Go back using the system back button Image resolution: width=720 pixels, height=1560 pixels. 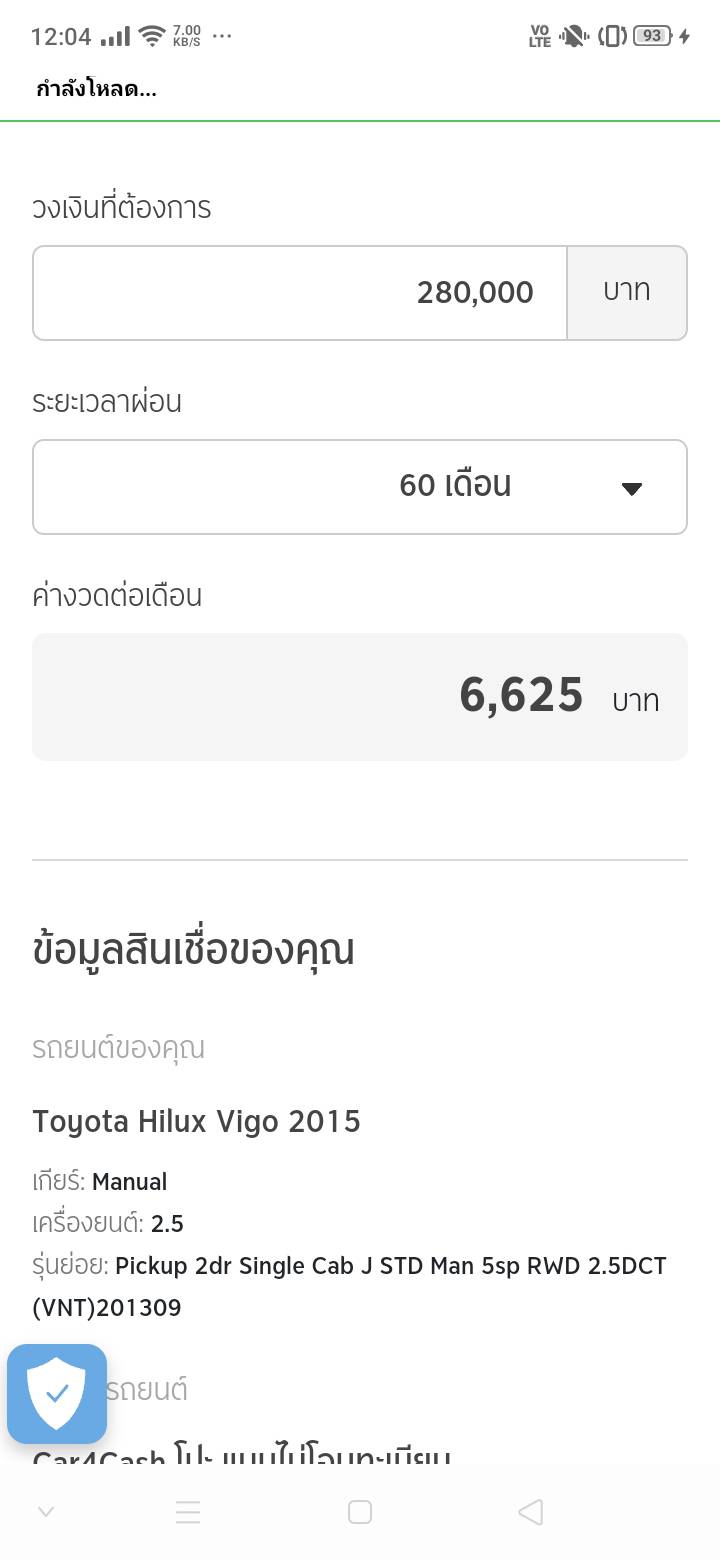tap(531, 1512)
